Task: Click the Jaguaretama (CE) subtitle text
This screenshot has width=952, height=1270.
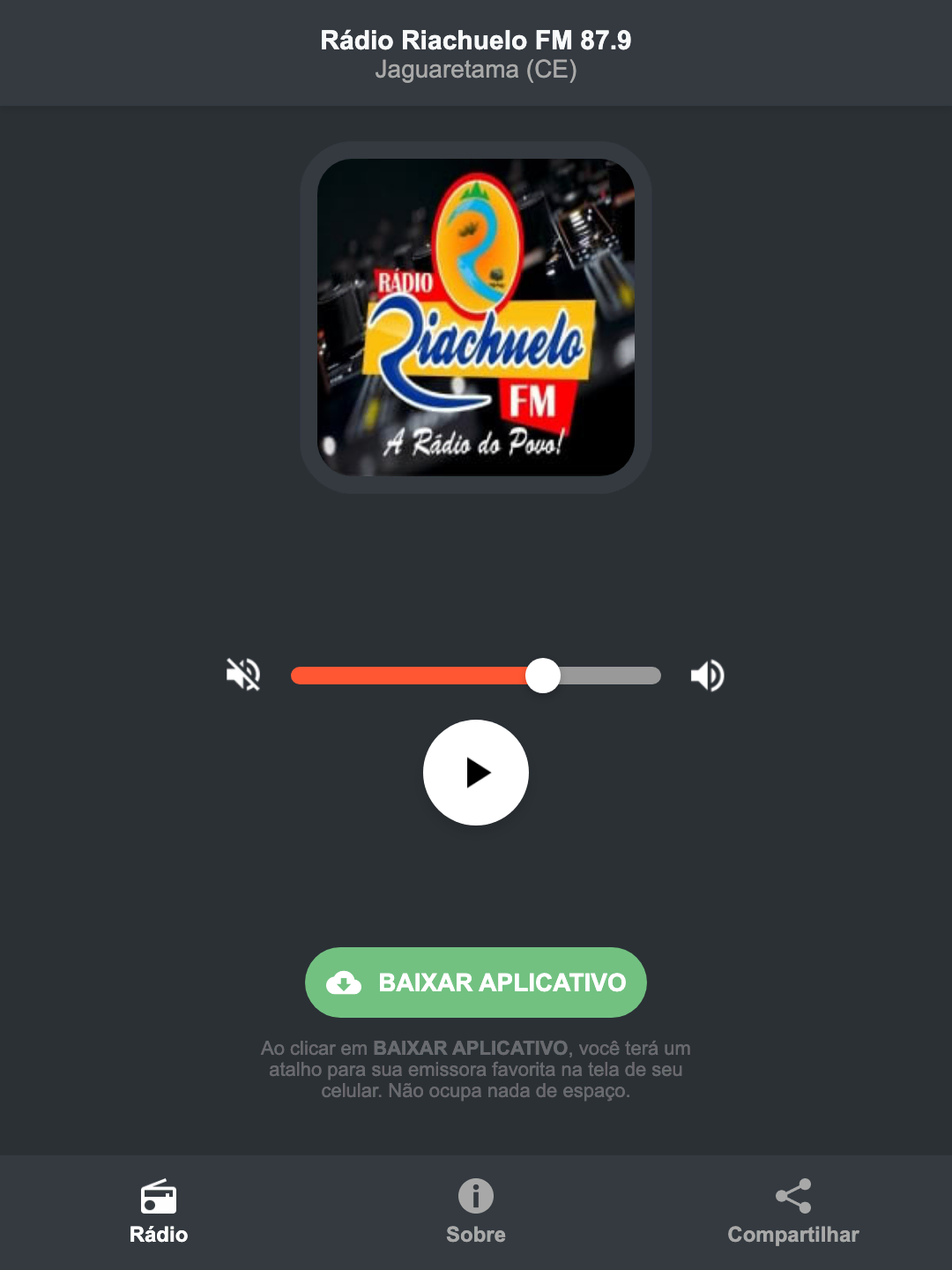Action: tap(475, 70)
